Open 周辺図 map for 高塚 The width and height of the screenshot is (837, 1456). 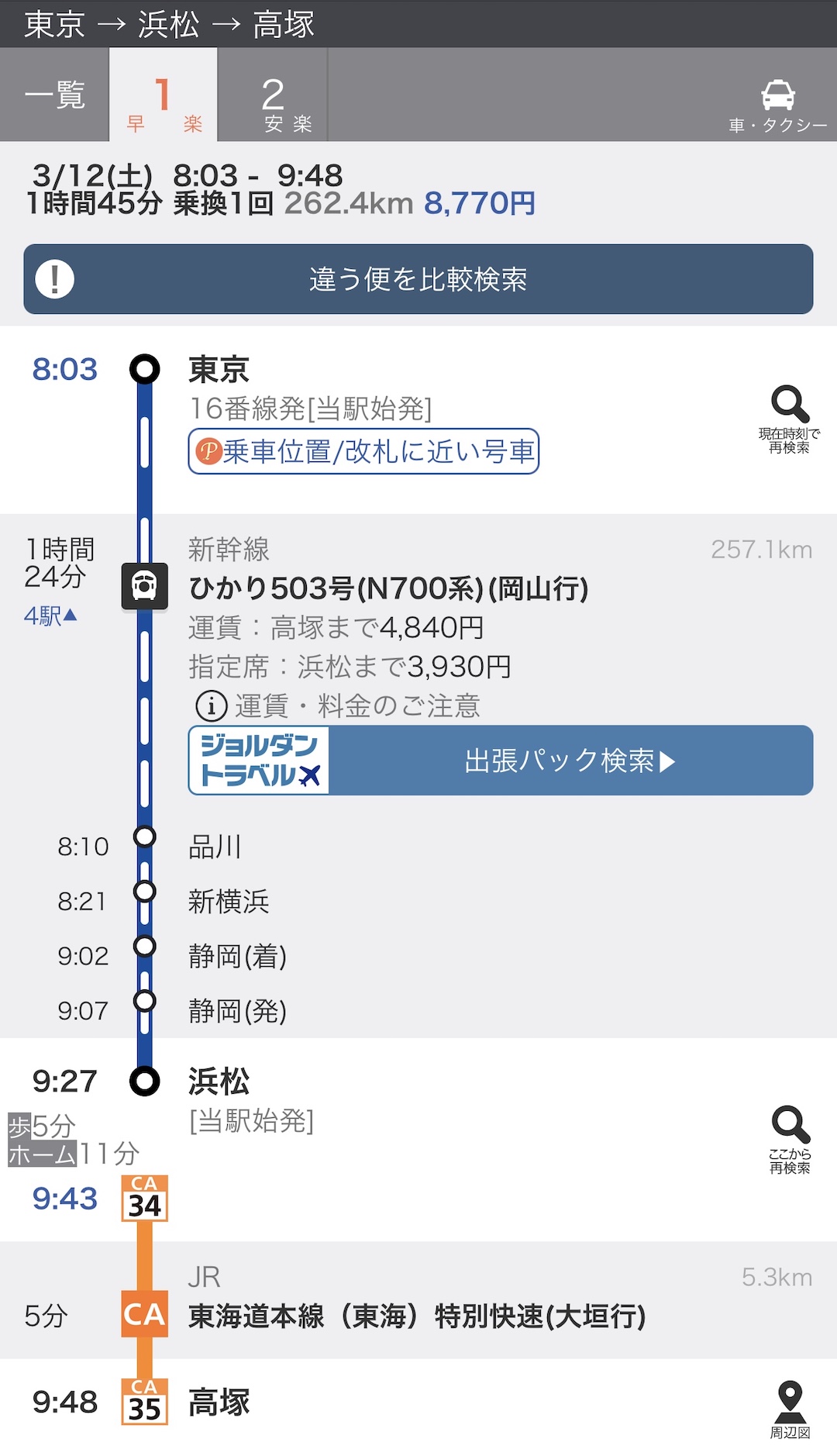click(x=789, y=1411)
